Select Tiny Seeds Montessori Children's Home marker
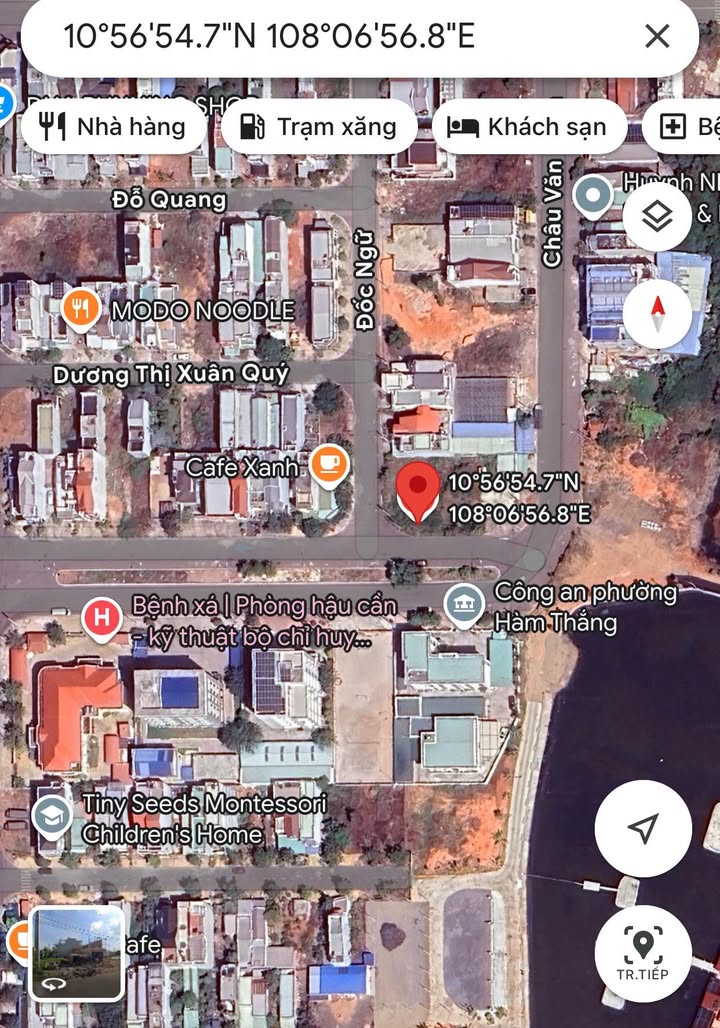The width and height of the screenshot is (720, 1028). (x=51, y=816)
